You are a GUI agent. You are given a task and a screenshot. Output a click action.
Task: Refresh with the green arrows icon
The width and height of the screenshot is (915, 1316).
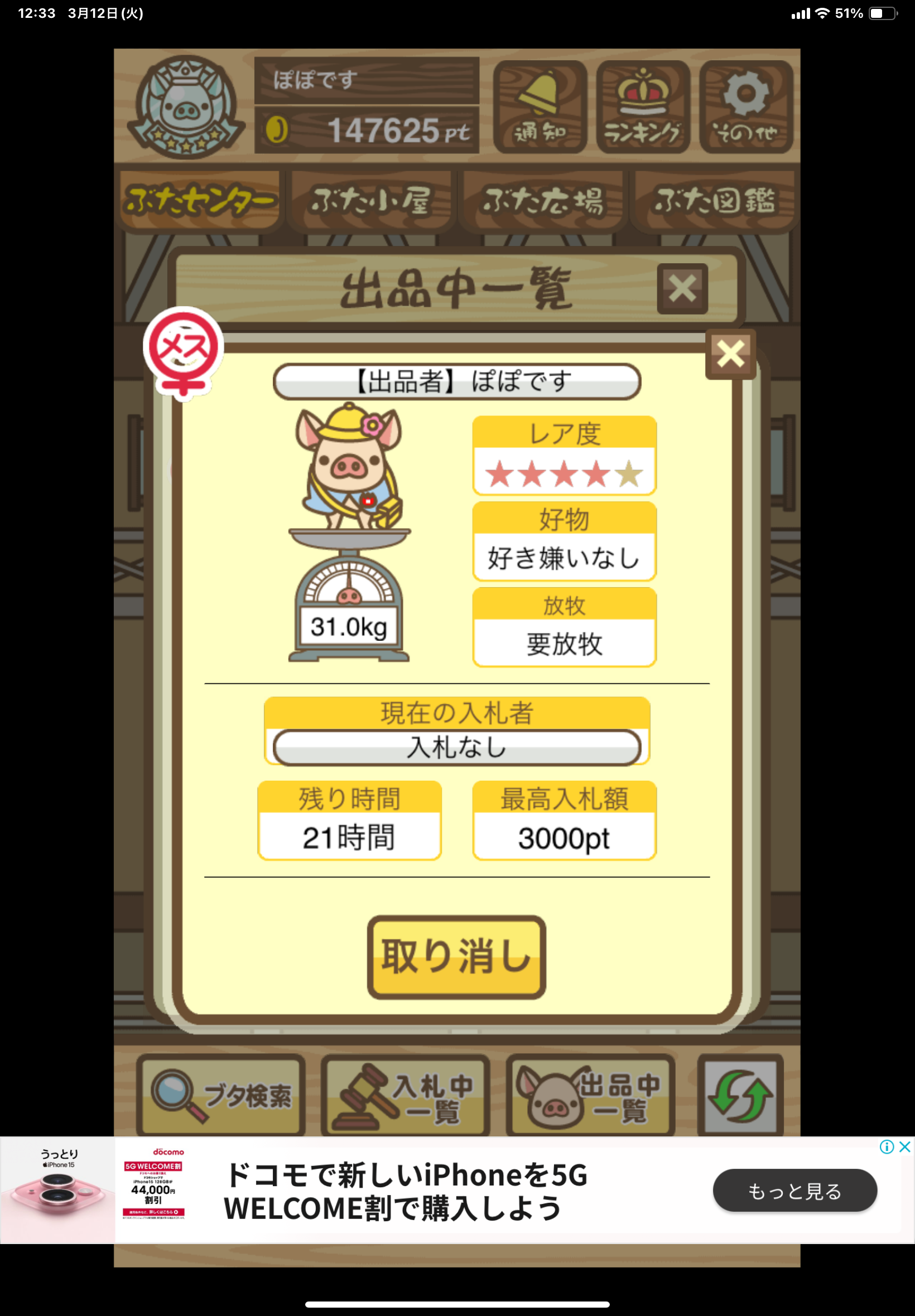tap(740, 1095)
